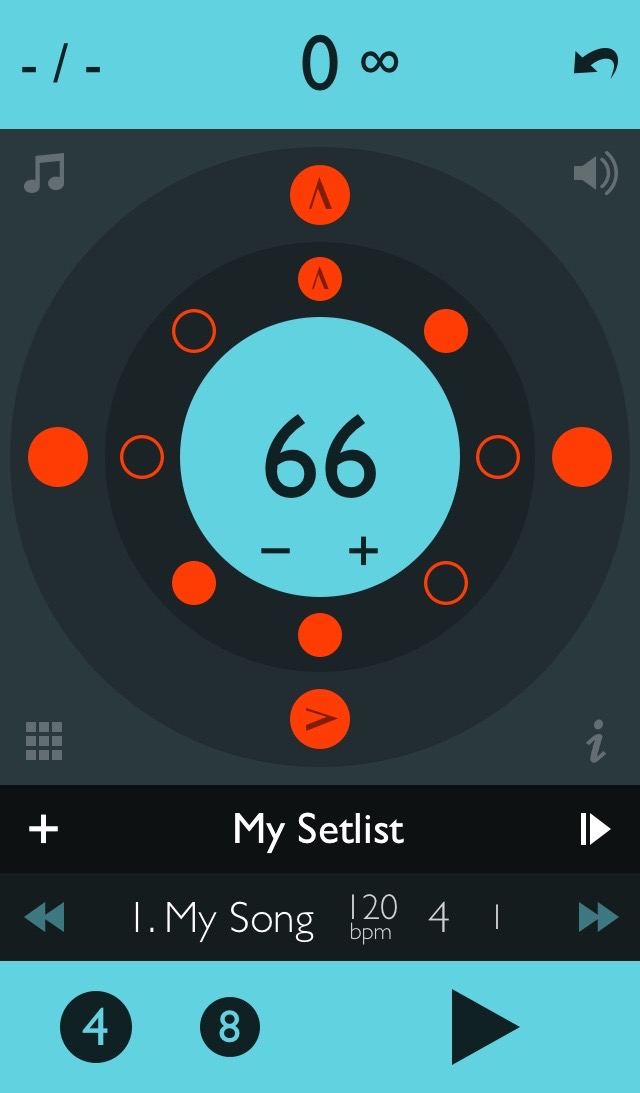Open the info icon
The image size is (640, 1093).
pos(596,741)
